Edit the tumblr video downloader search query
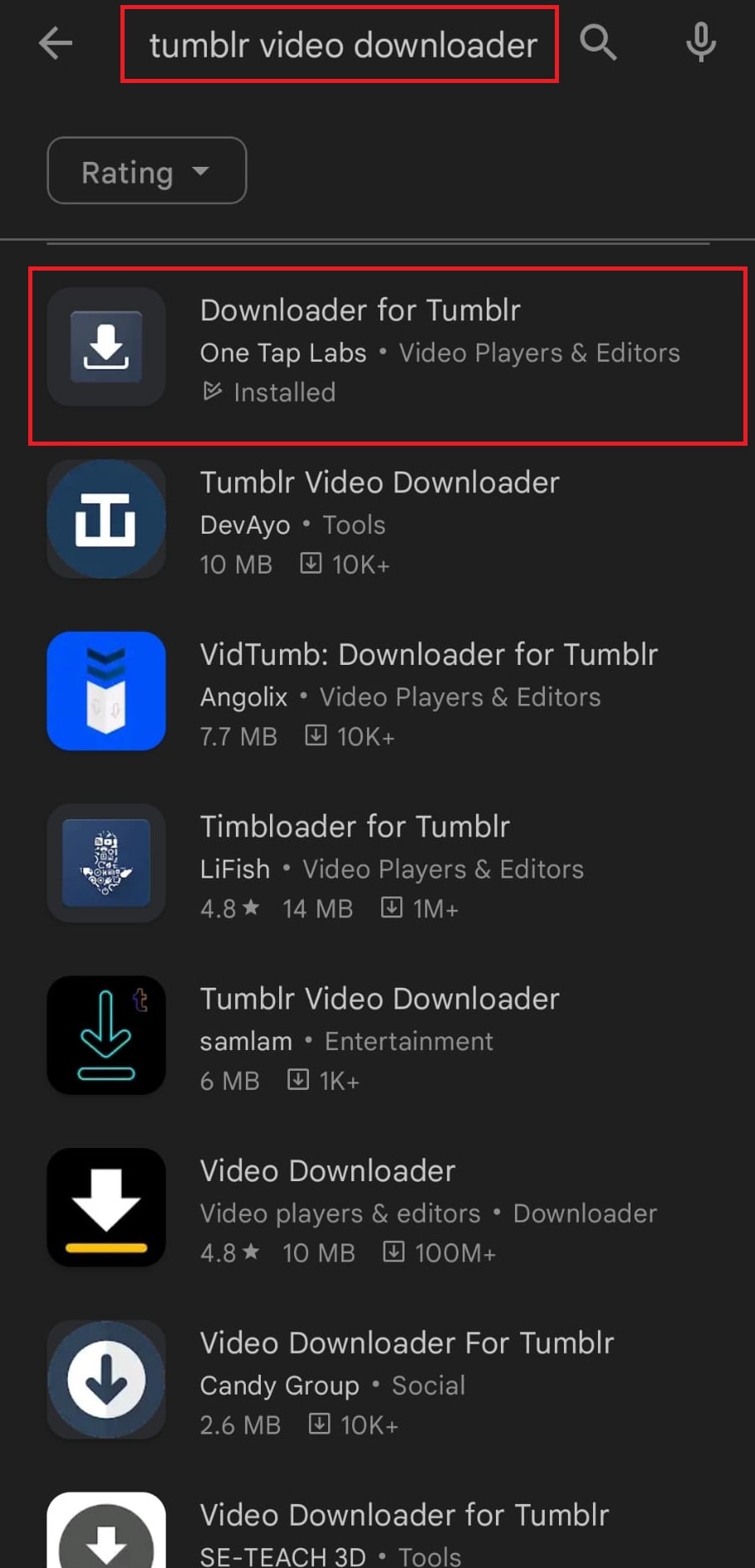 [x=342, y=45]
